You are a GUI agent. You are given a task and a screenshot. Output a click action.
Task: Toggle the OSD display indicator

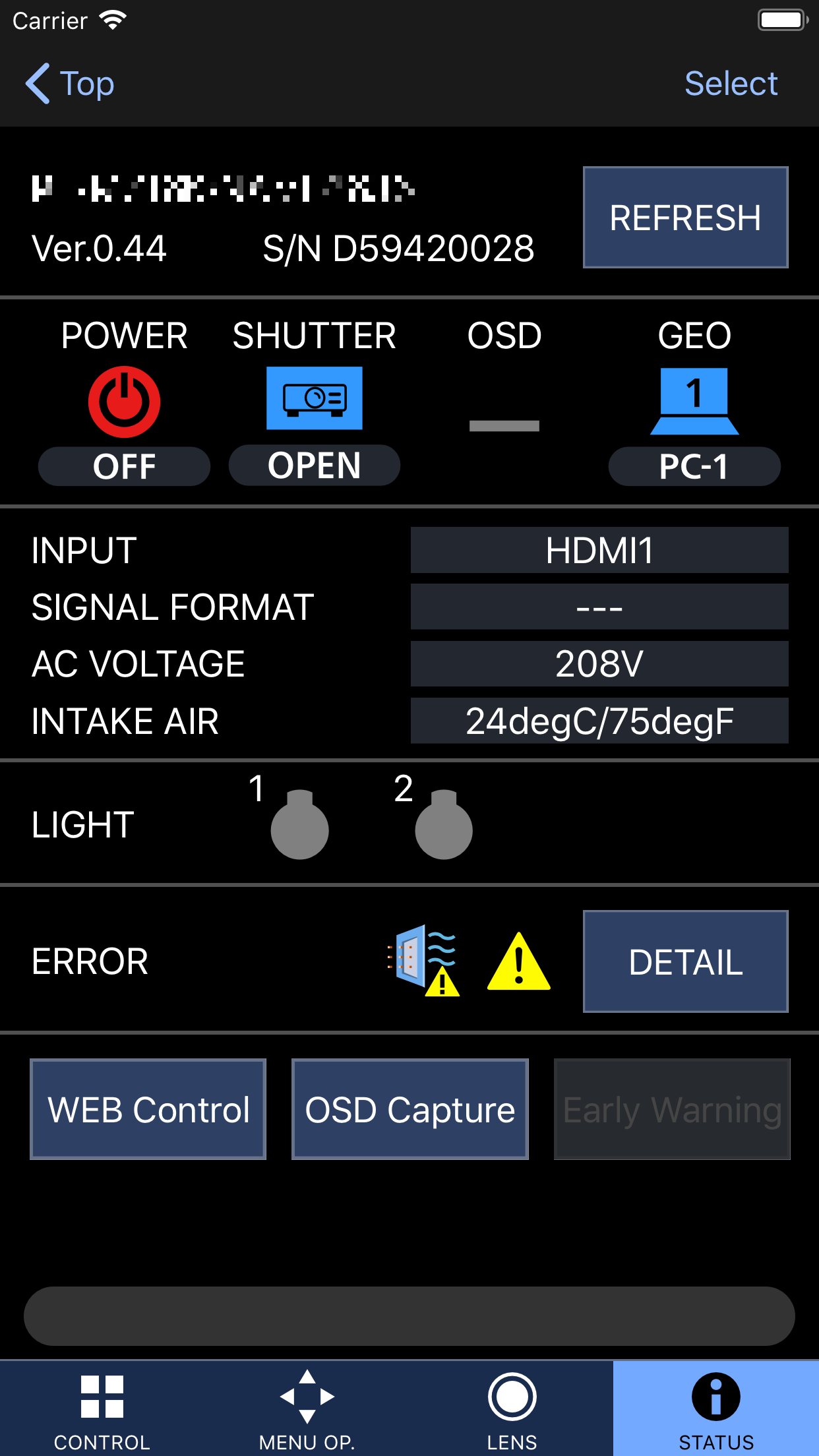504,425
